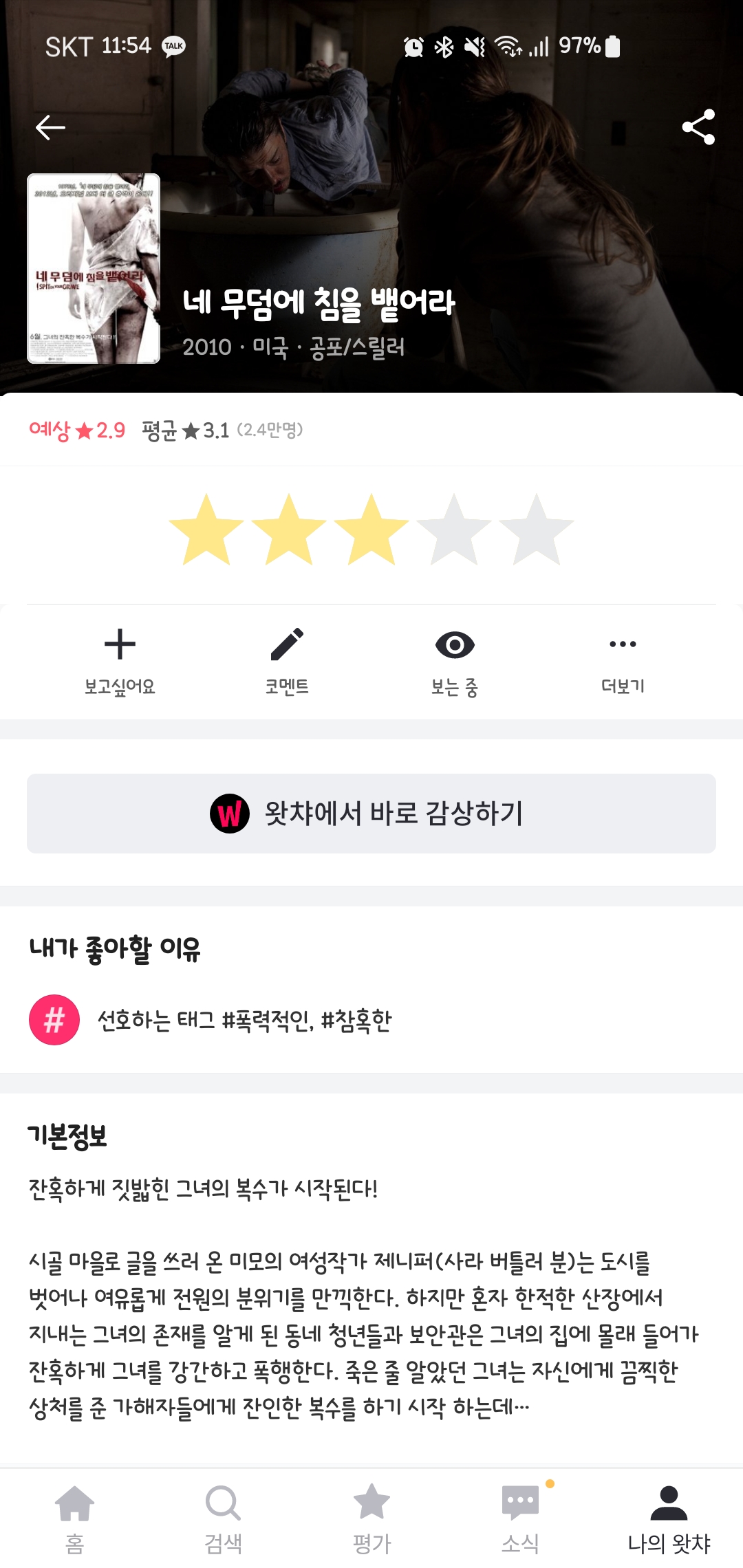743x1568 pixels.
Task: Go back using the top-left arrow
Action: (50, 127)
